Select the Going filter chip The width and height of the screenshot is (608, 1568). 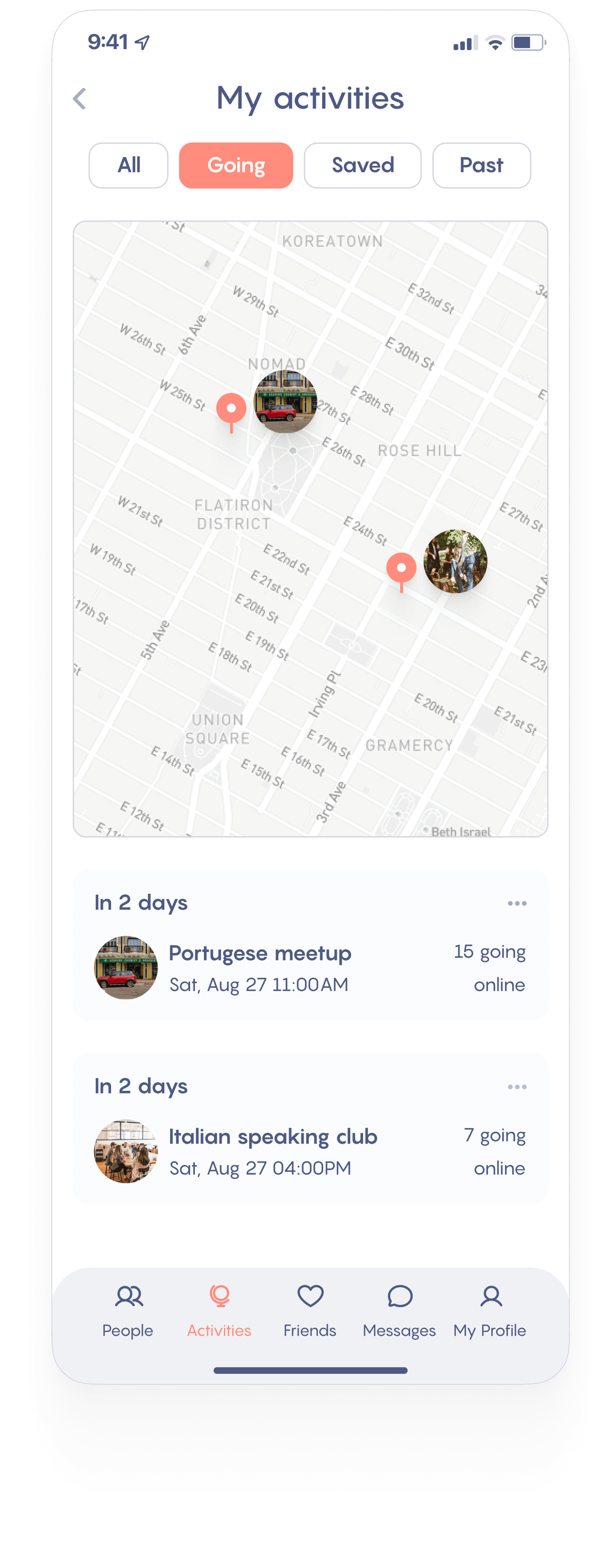click(x=235, y=165)
